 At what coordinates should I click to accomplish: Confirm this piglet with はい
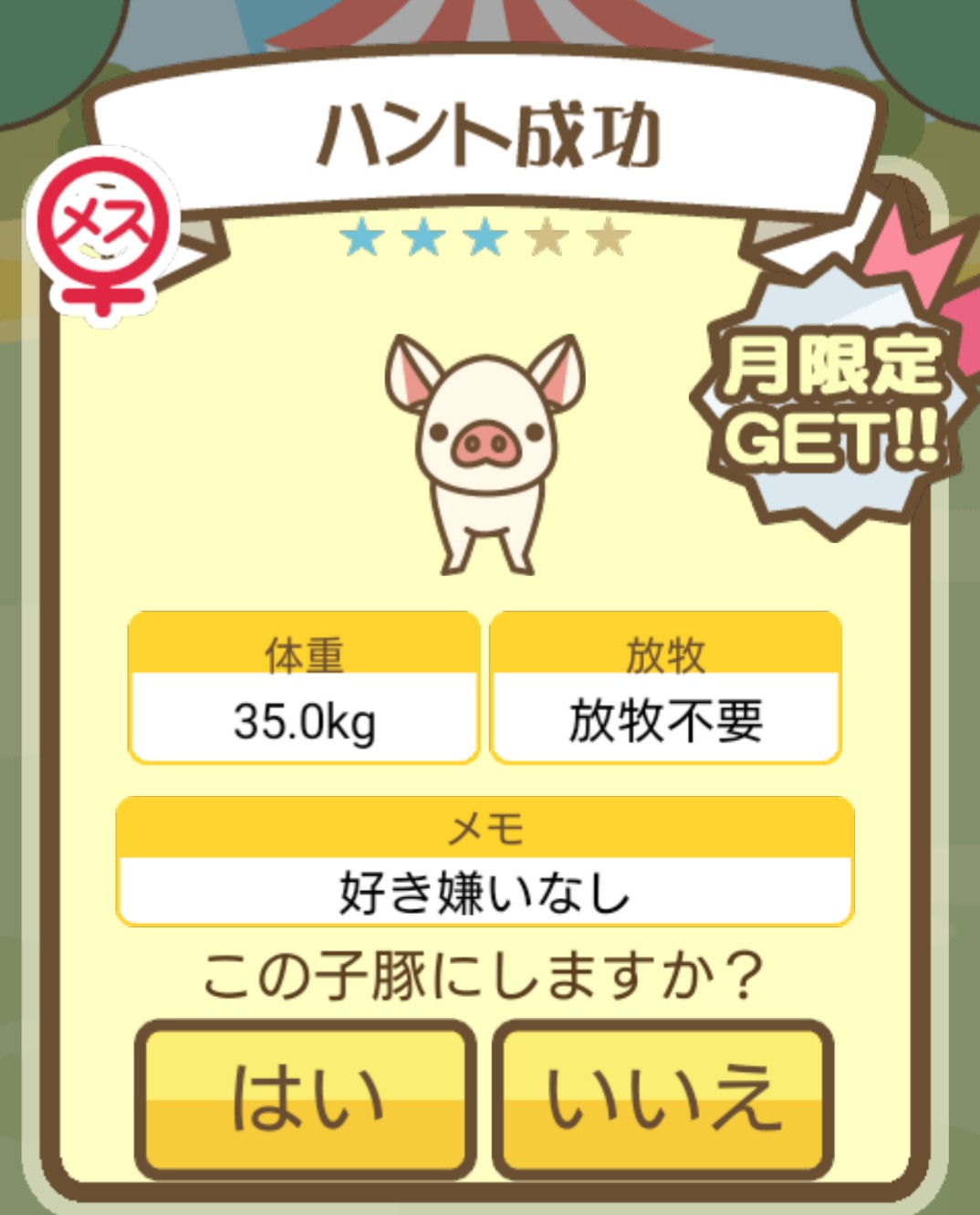306,1097
